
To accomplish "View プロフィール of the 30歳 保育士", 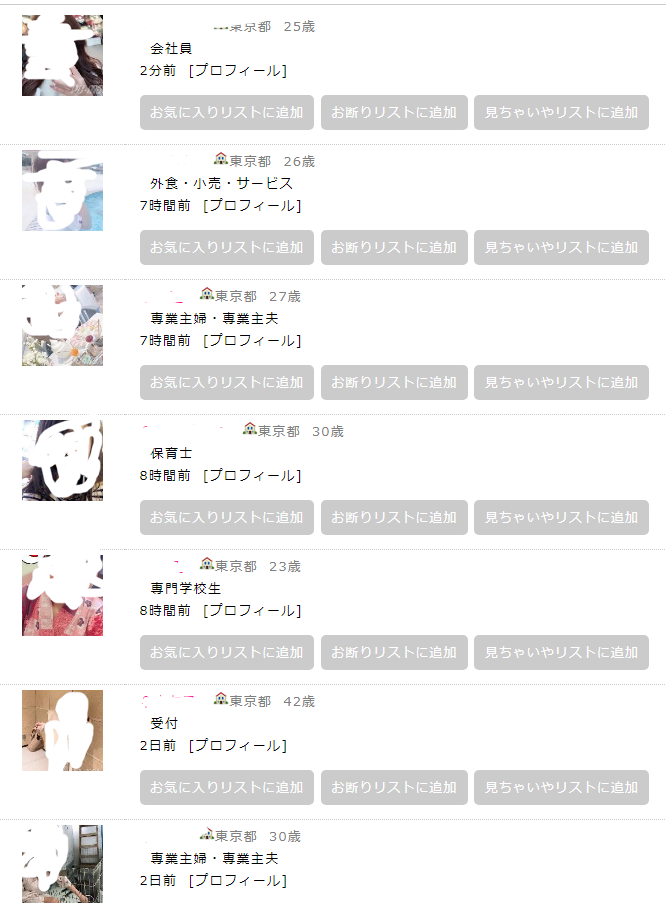I will 251,476.
